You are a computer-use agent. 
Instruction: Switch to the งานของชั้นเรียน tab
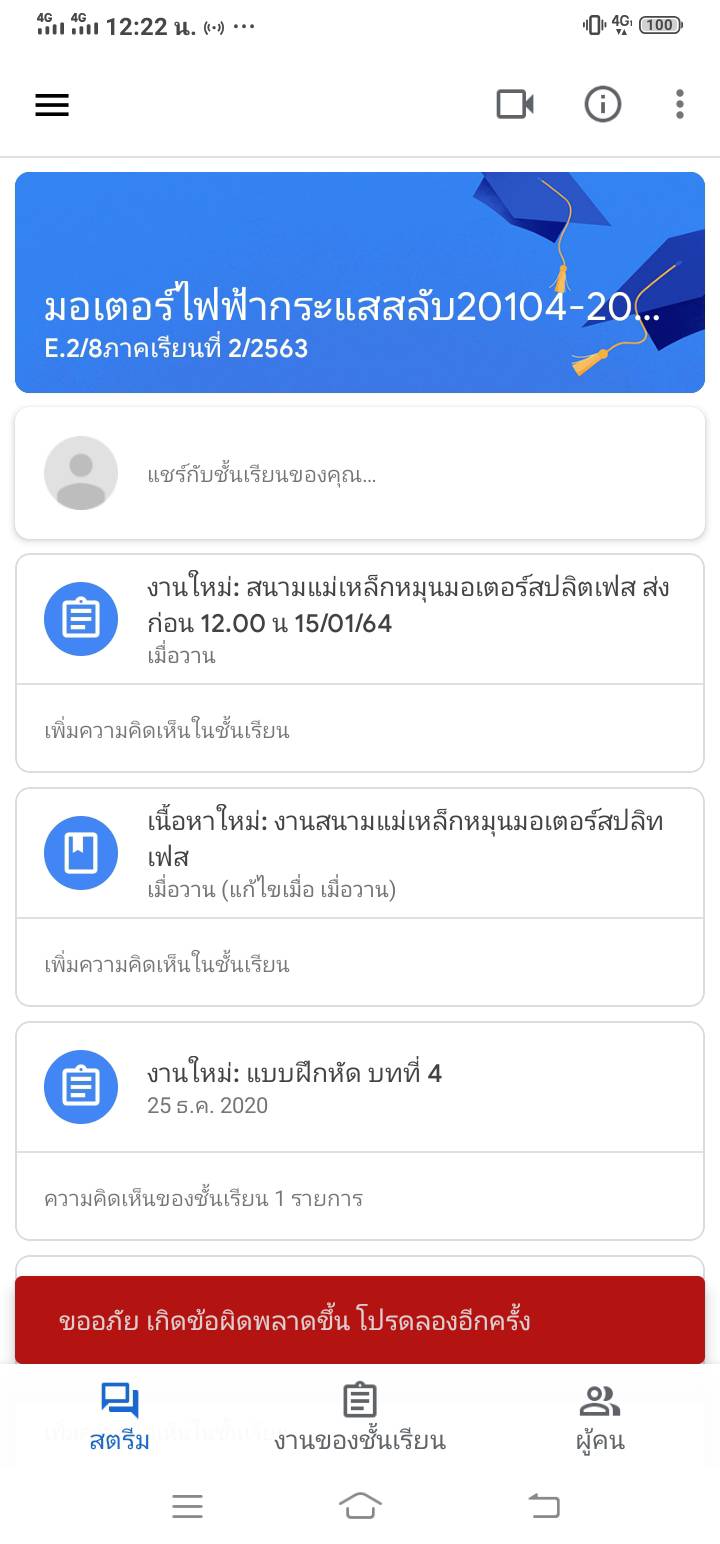click(360, 1418)
